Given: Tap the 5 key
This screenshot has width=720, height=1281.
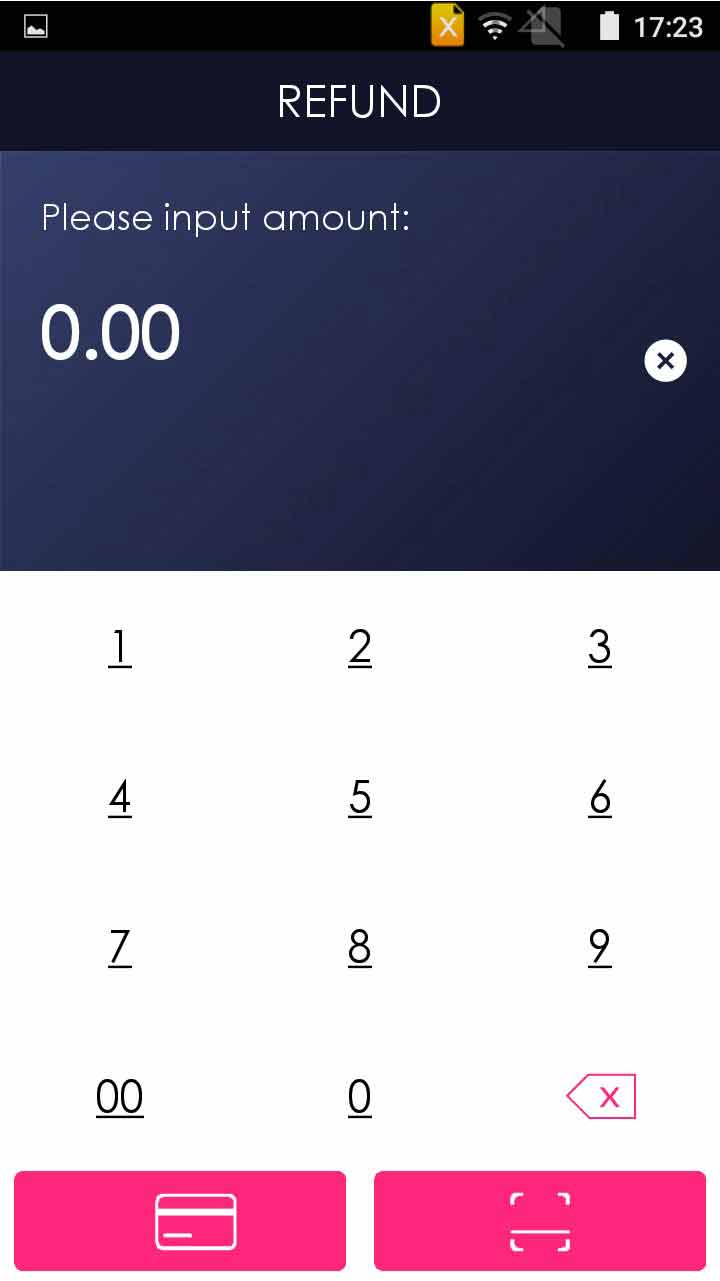Looking at the screenshot, I should [x=360, y=798].
